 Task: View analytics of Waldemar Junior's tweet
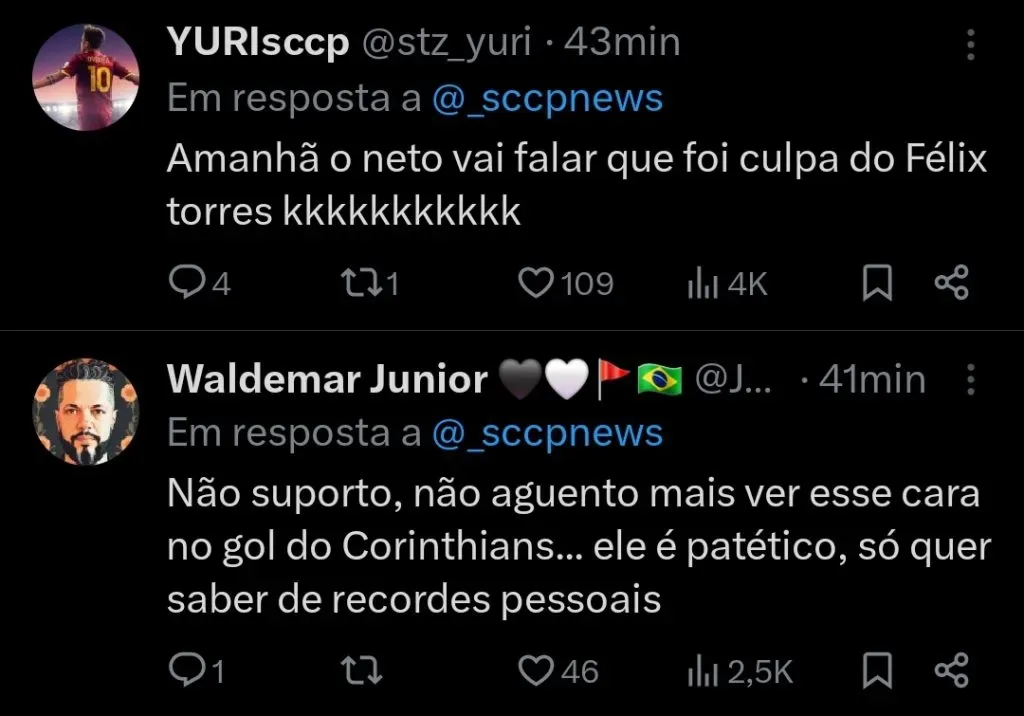tap(704, 671)
